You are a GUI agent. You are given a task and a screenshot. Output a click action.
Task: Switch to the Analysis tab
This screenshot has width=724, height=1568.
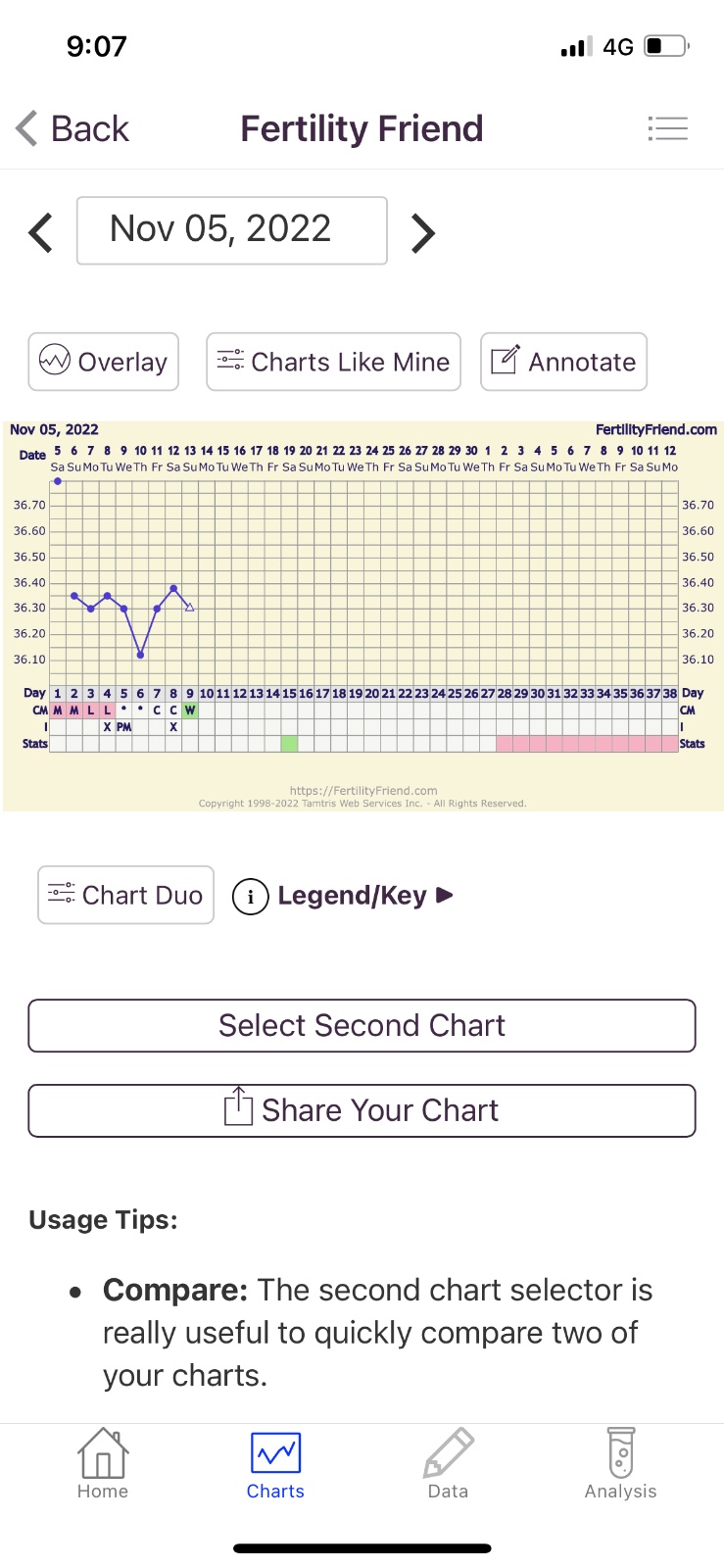(620, 1465)
